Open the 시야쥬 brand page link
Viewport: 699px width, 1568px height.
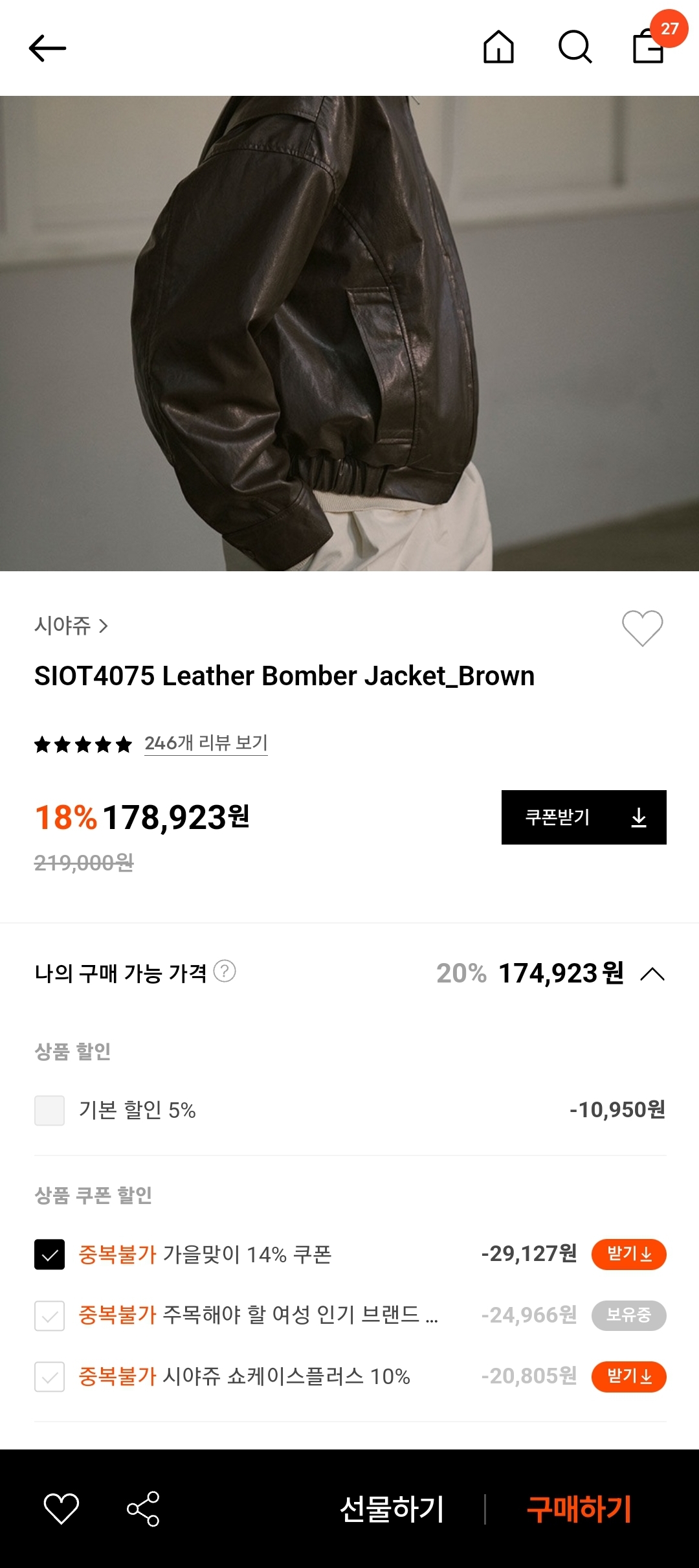pos(71,626)
